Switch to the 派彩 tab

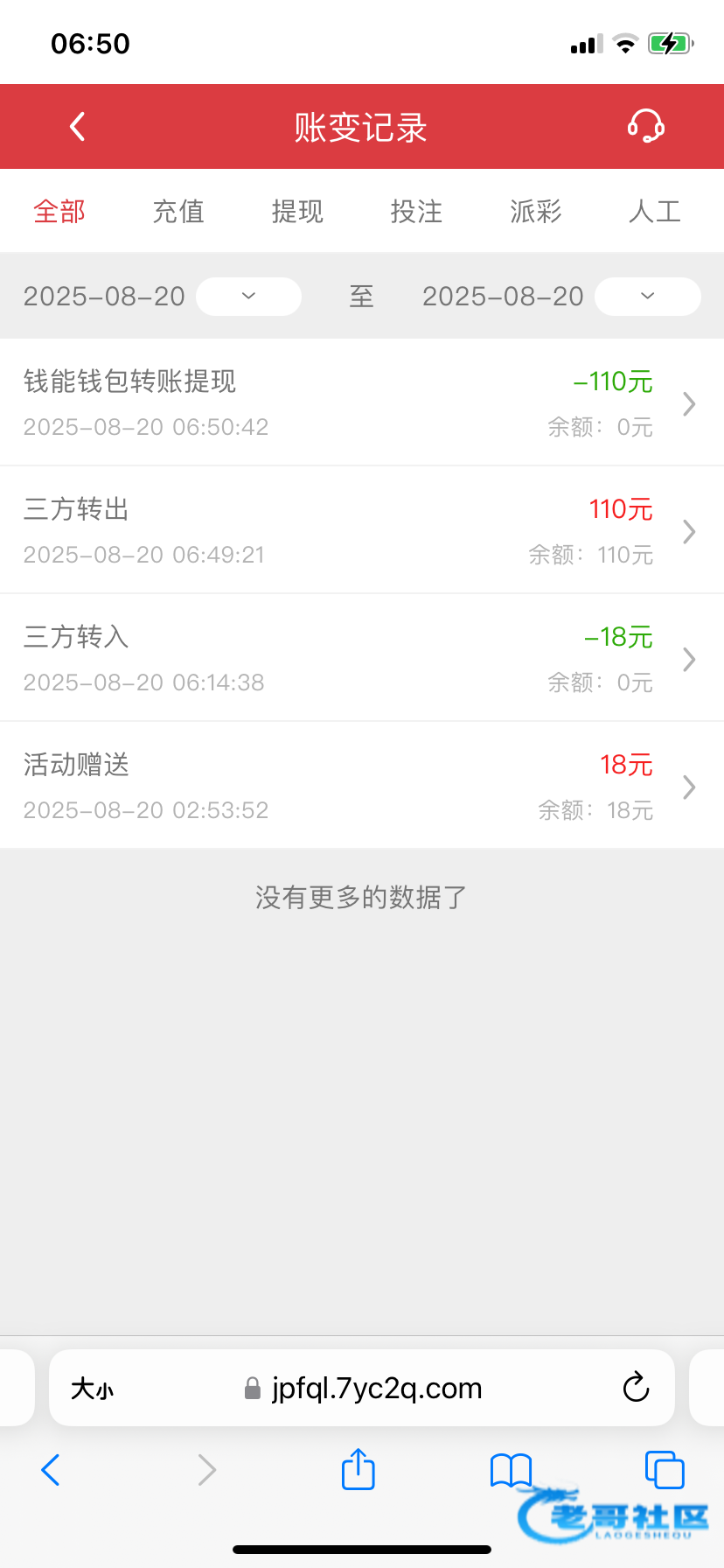535,212
